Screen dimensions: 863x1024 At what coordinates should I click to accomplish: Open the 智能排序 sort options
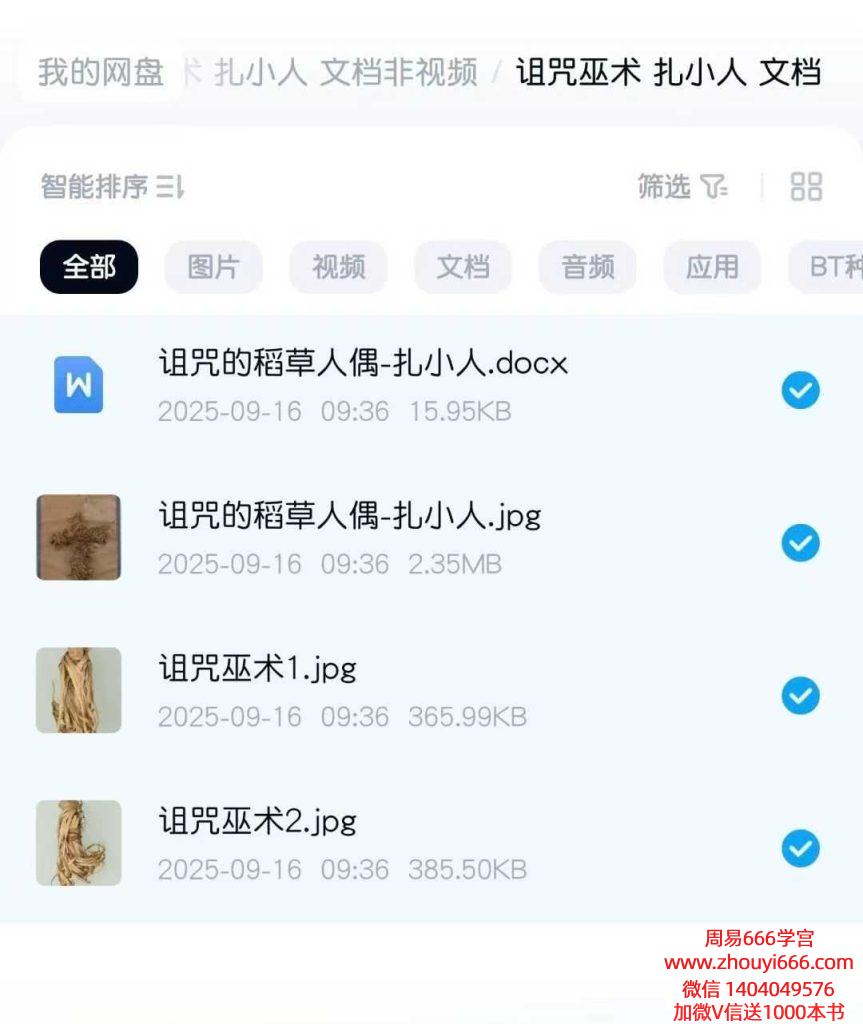click(x=111, y=186)
